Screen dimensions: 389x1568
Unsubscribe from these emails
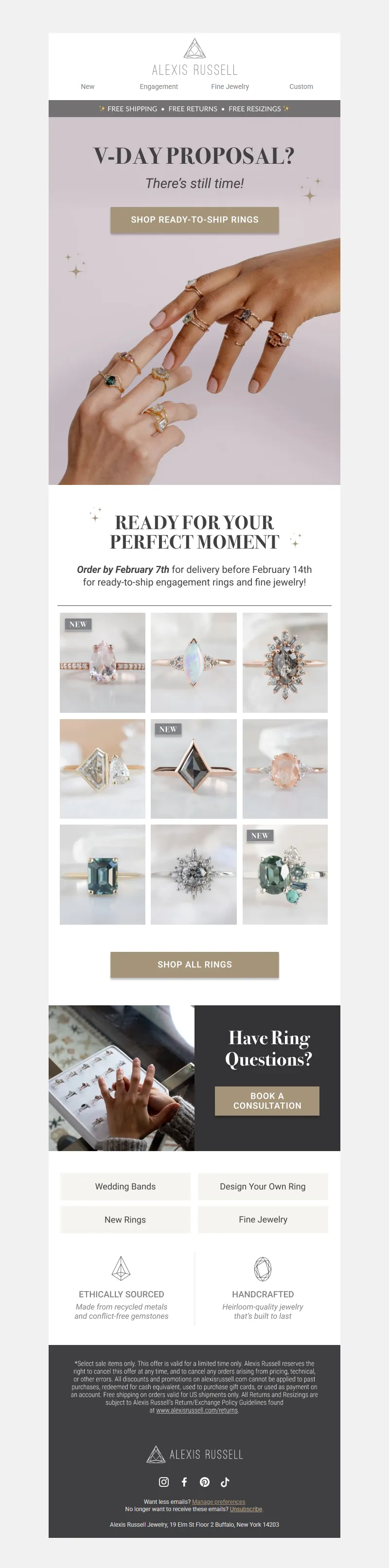[246, 1509]
